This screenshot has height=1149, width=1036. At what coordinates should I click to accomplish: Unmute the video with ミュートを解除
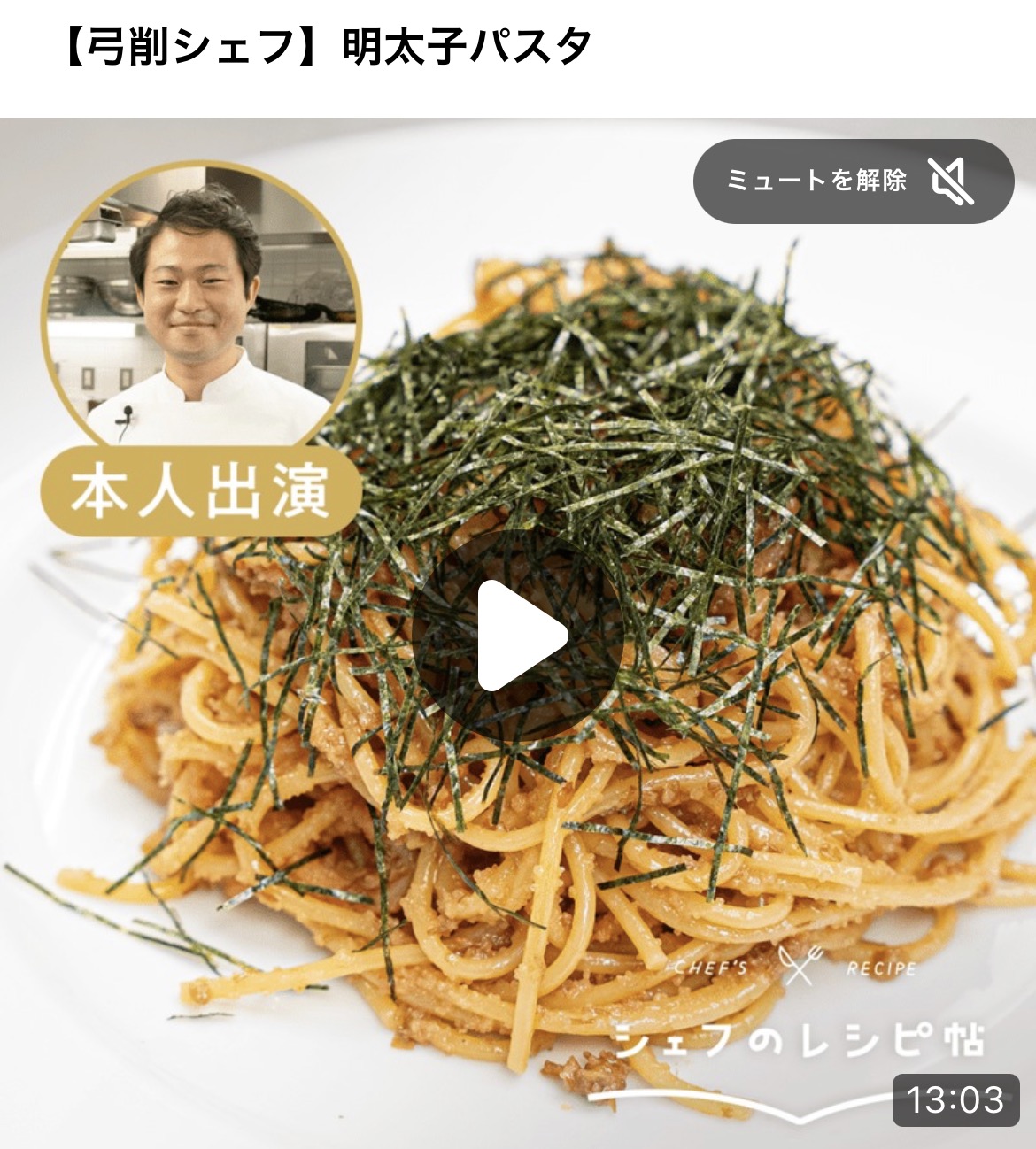click(x=852, y=181)
